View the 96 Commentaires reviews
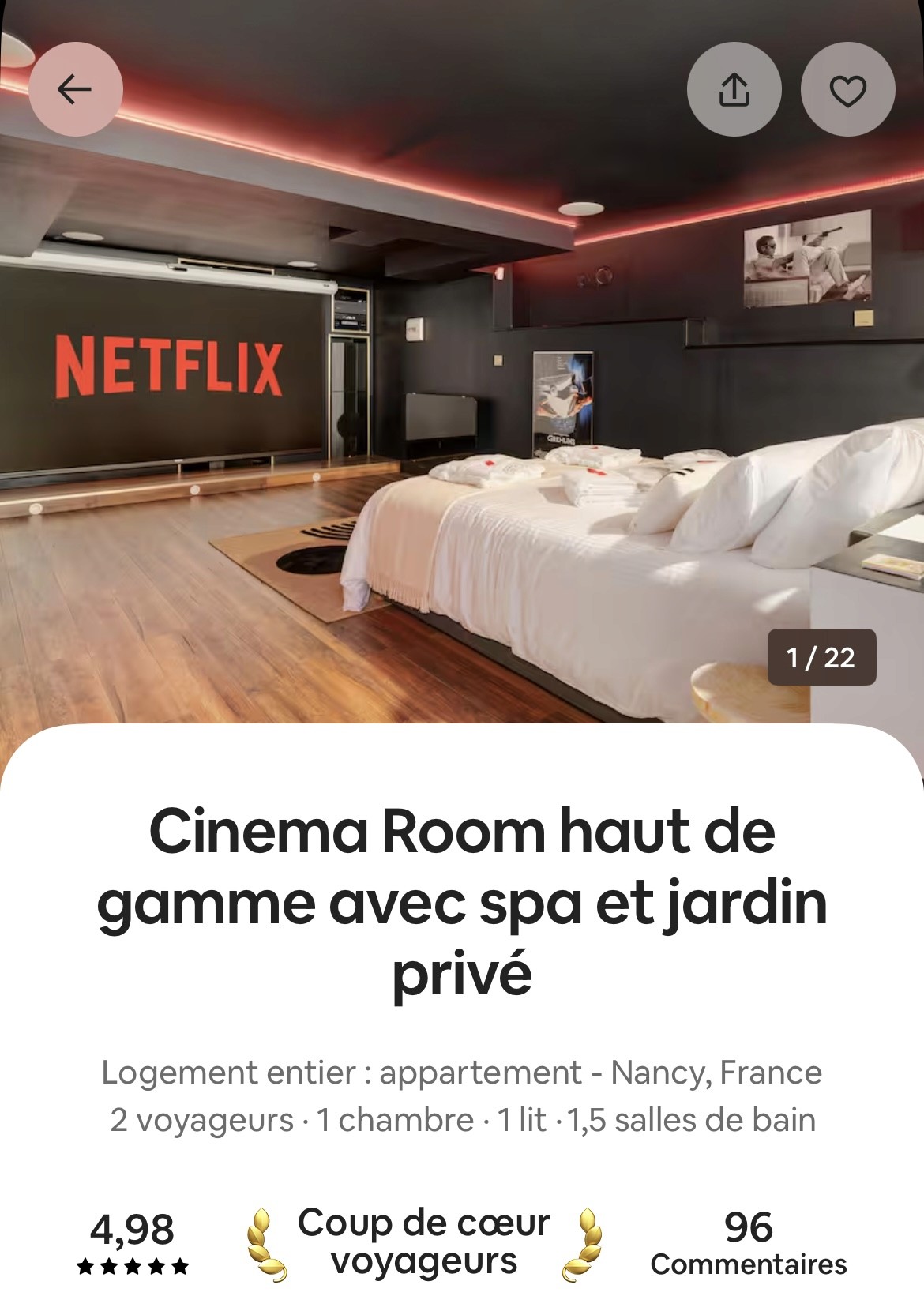This screenshot has height=1315, width=924. (x=748, y=1242)
